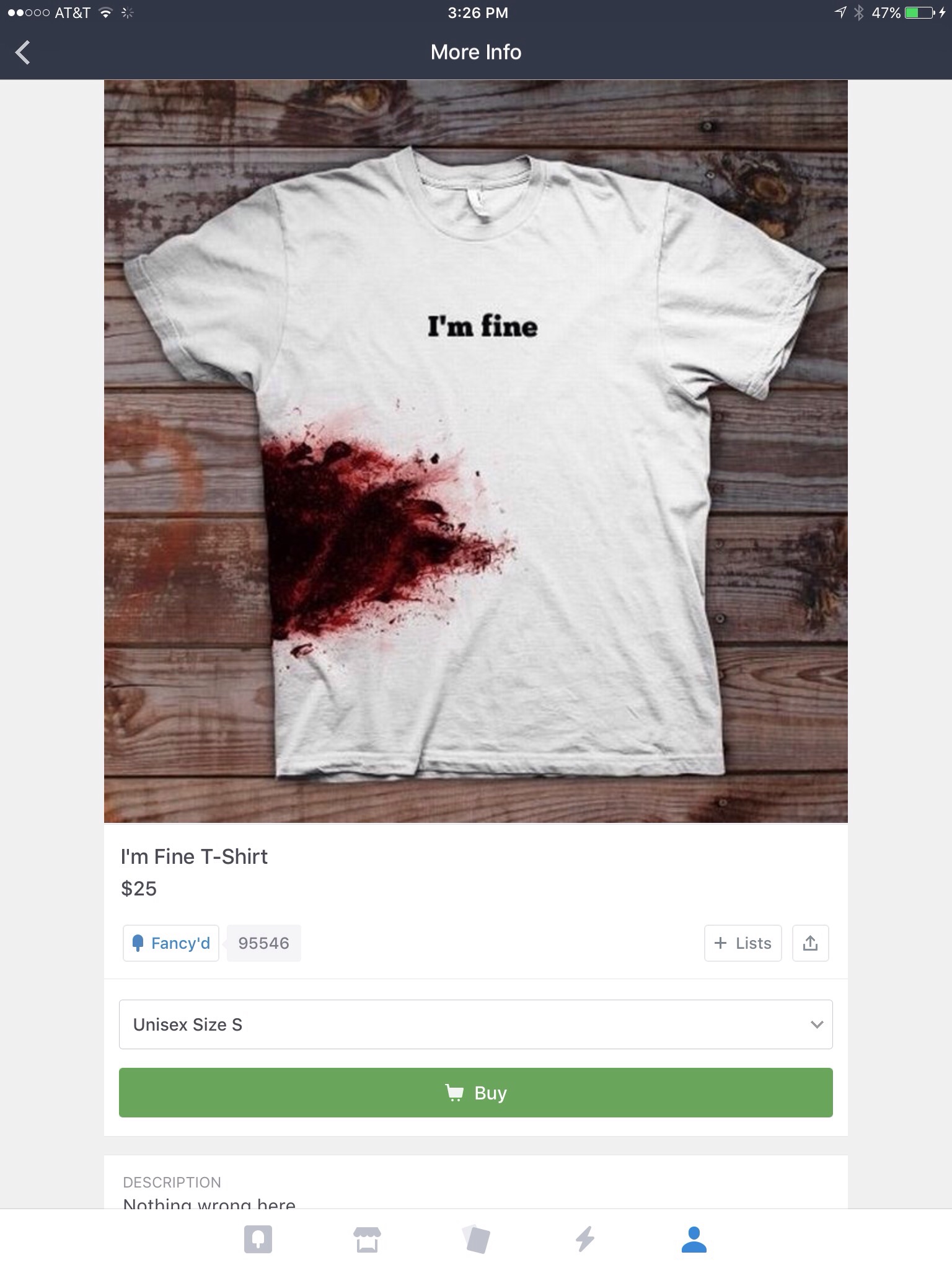952x1270 pixels.
Task: Go back from More Info
Action: point(23,53)
